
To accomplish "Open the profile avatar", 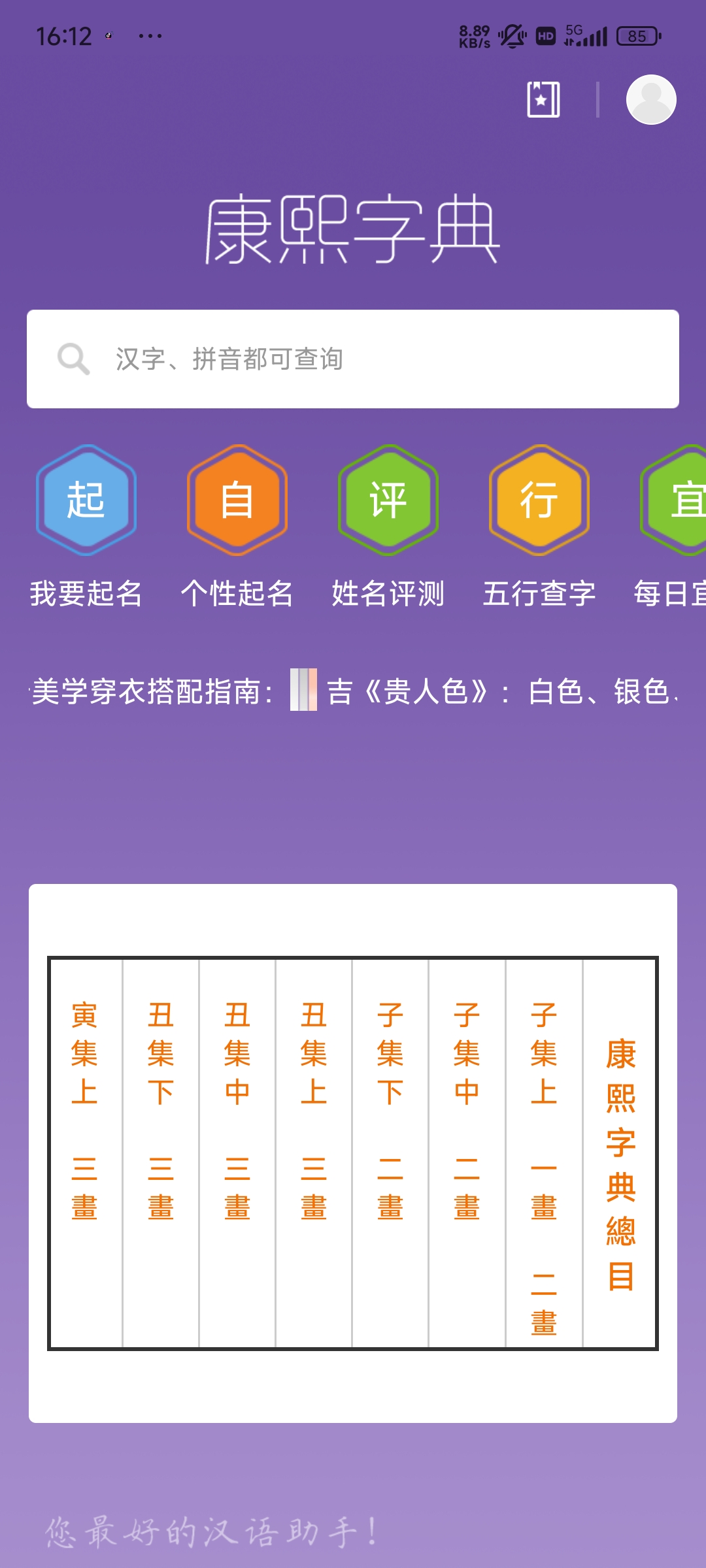I will 650,100.
